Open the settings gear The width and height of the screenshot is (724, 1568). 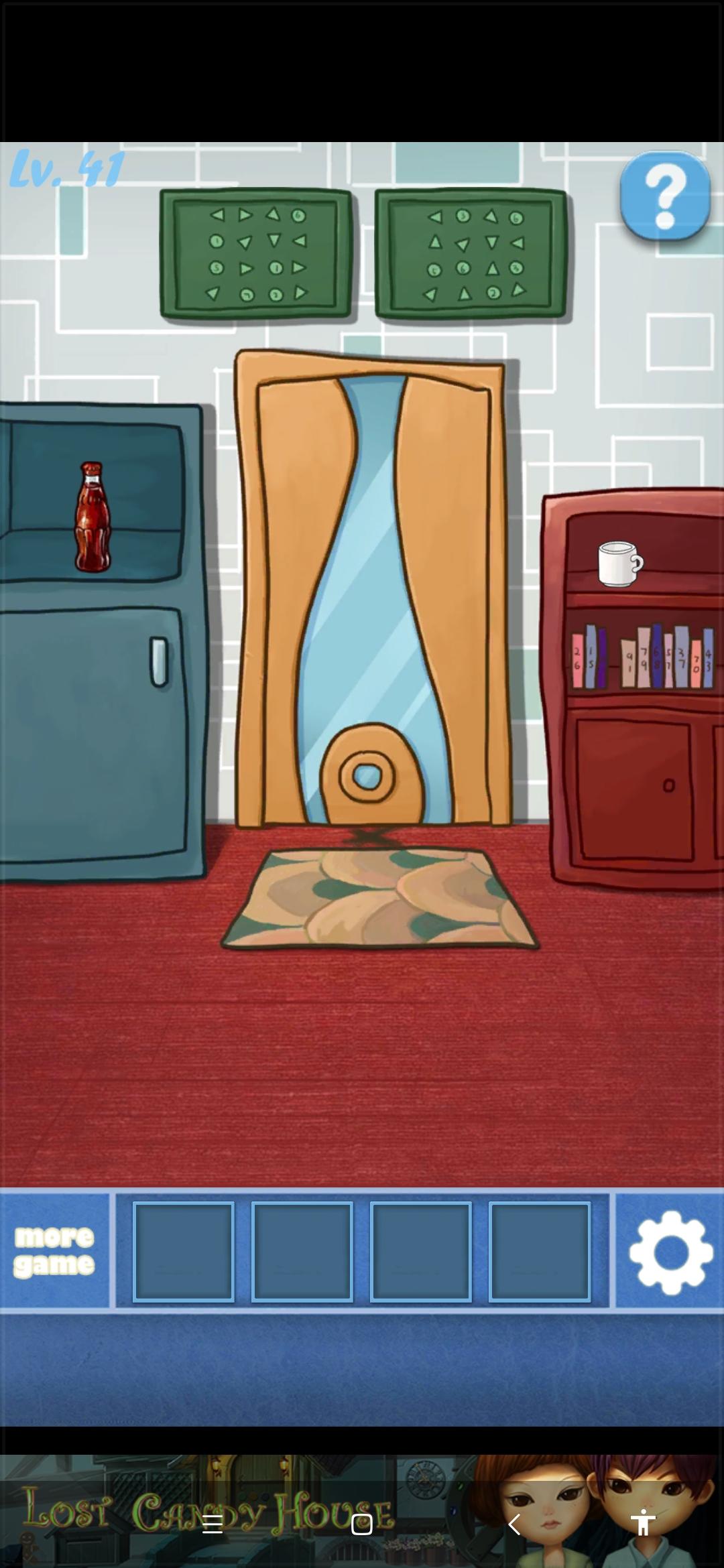tap(670, 1251)
